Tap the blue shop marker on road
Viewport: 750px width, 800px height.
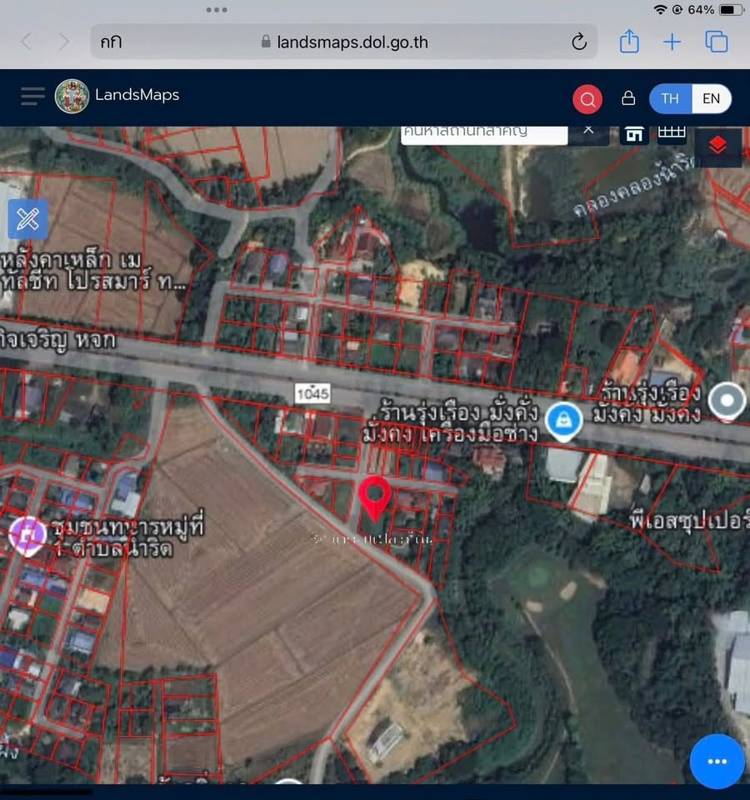coord(563,422)
